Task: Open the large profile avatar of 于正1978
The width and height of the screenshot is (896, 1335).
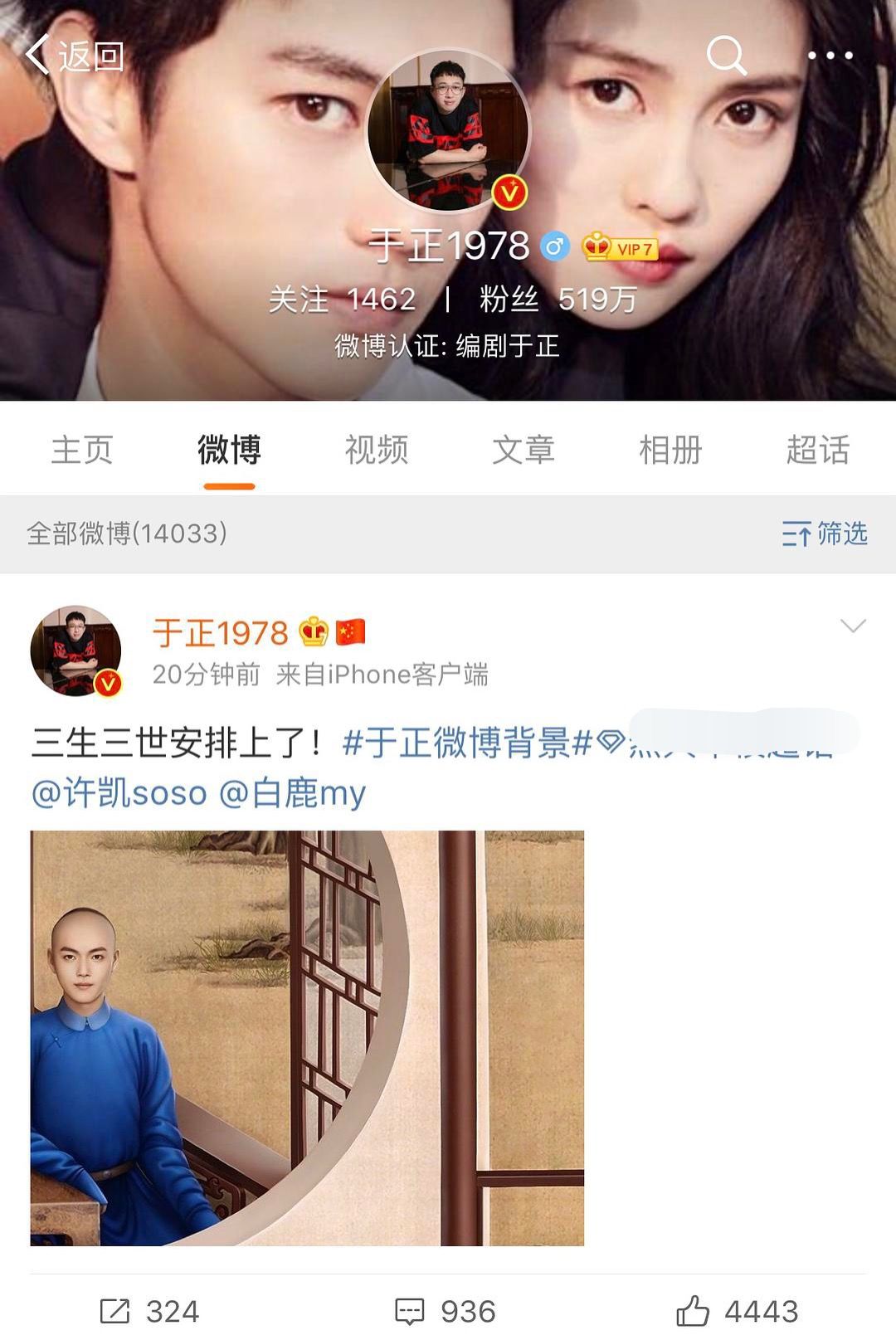Action: click(448, 130)
